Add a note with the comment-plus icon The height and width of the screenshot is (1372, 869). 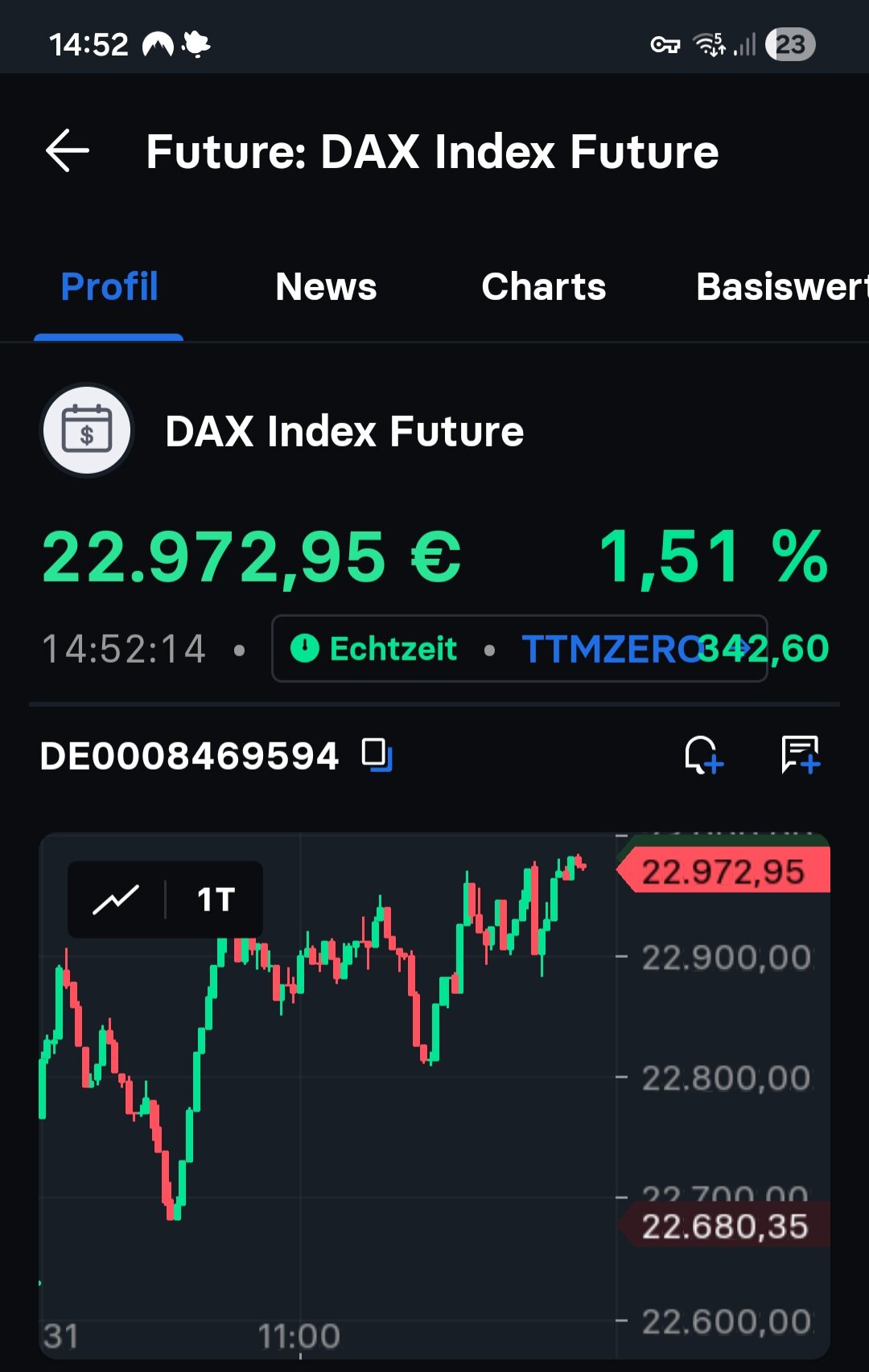point(800,755)
